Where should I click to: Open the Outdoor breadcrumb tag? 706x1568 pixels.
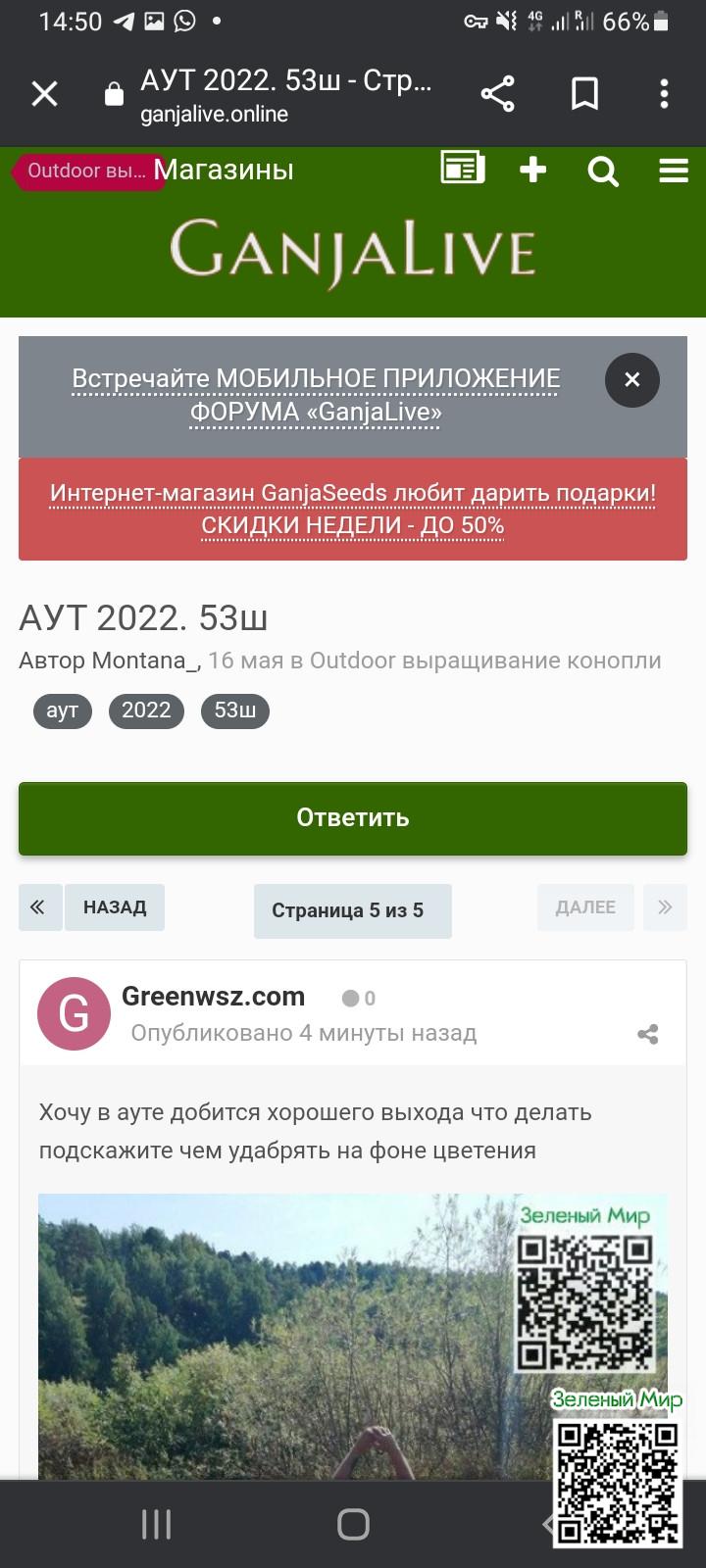pos(86,171)
